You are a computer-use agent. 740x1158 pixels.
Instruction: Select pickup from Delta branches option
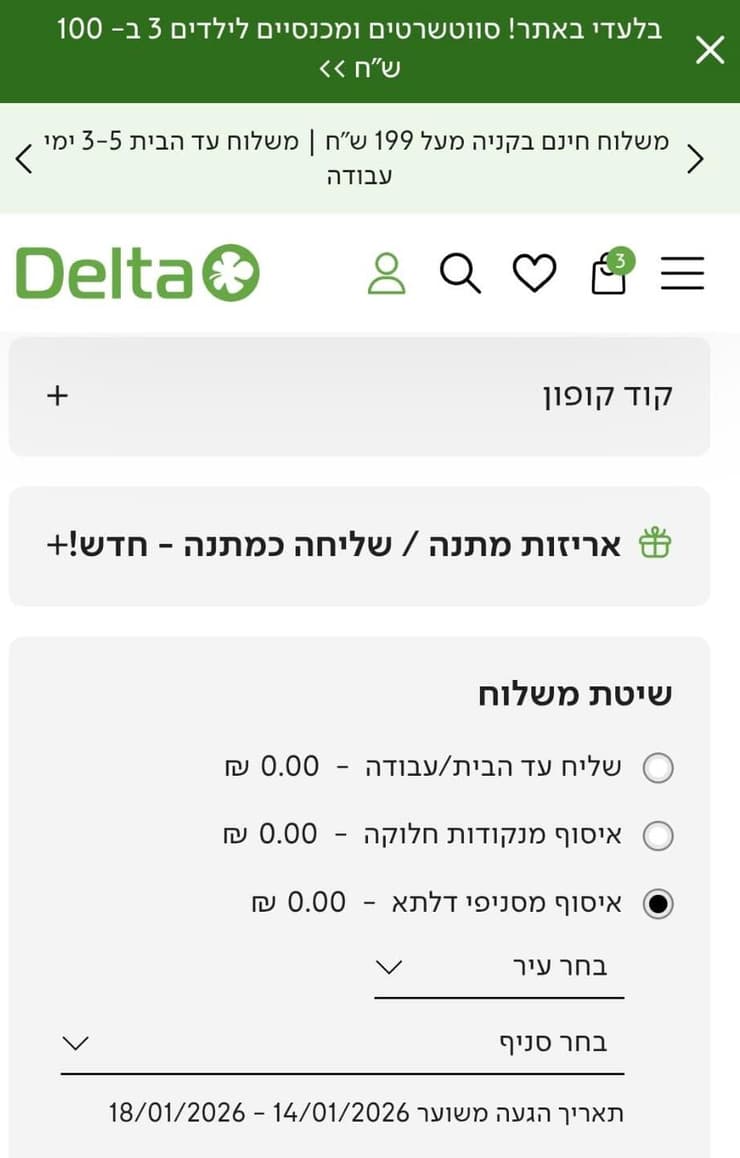tap(658, 902)
